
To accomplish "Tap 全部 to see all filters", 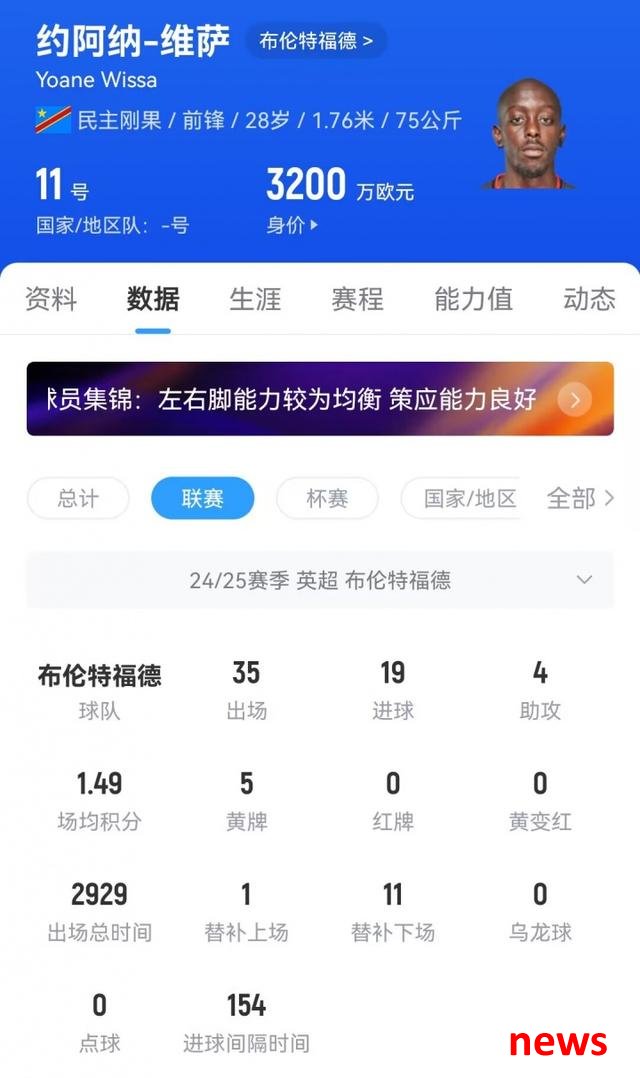I will (580, 498).
